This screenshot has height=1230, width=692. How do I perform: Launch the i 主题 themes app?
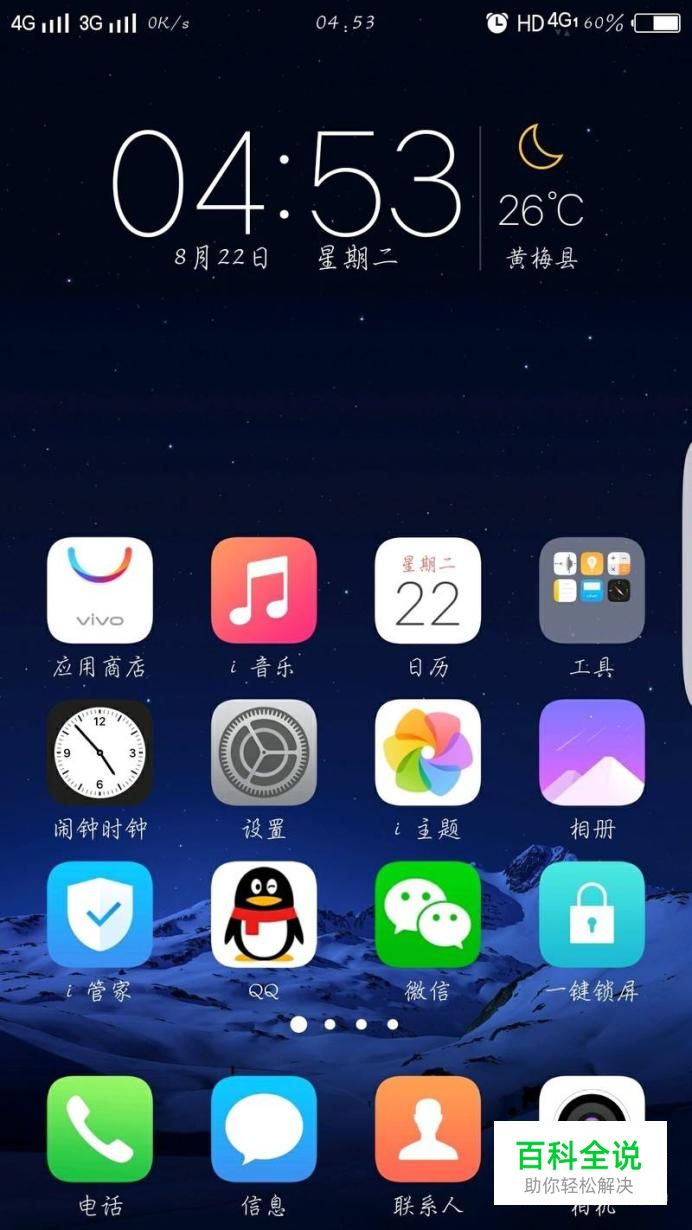tap(428, 752)
